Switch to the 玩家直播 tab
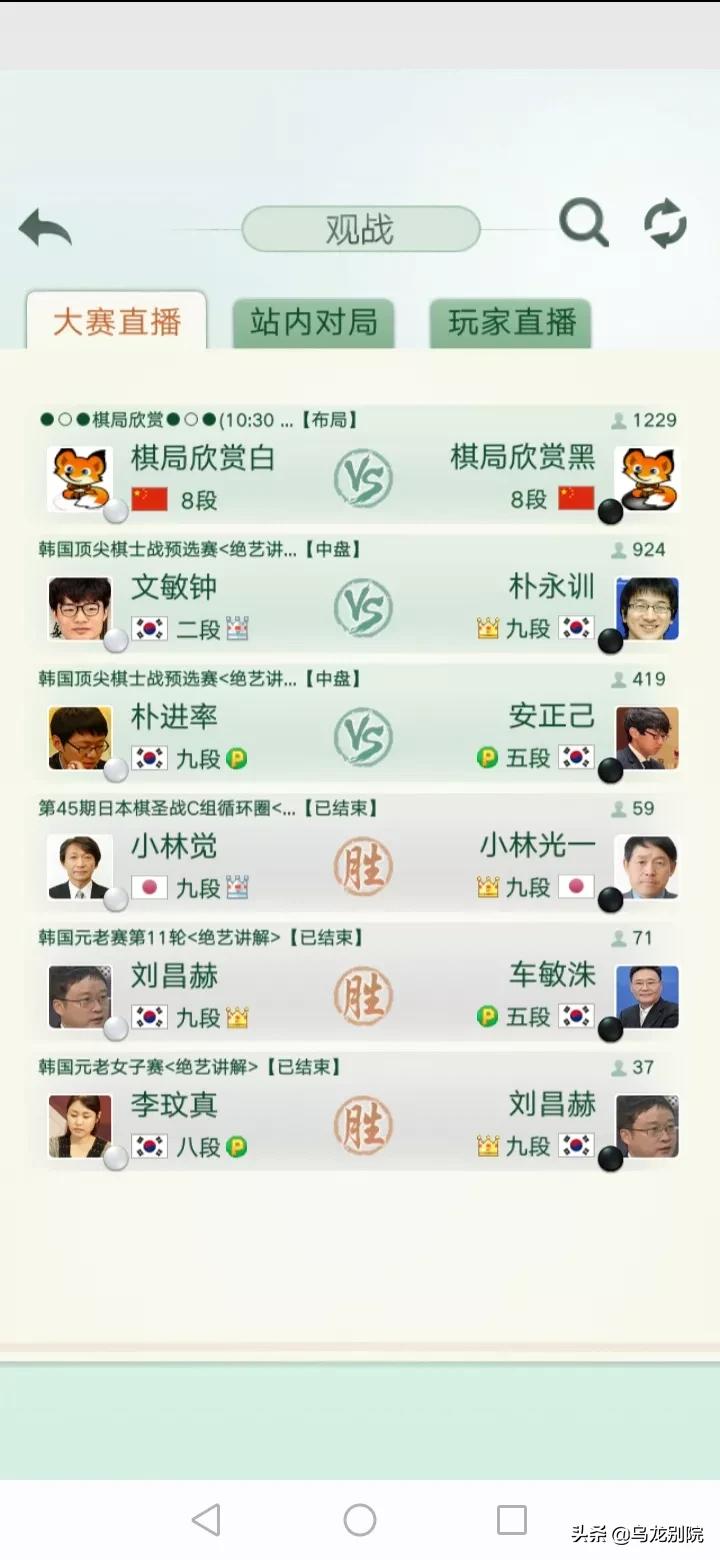 tap(511, 323)
